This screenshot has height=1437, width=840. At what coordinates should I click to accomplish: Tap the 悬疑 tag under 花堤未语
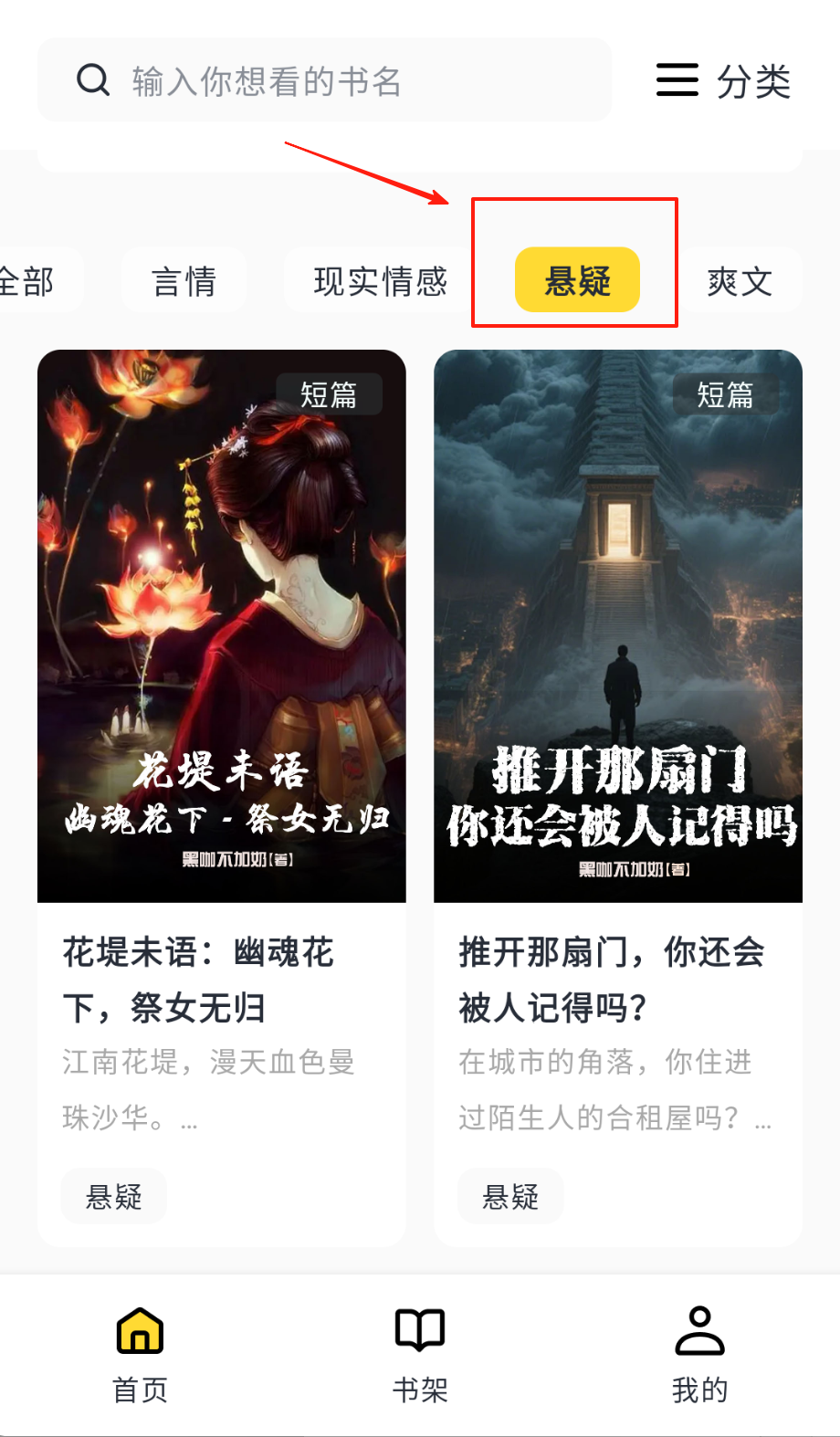(x=114, y=1196)
